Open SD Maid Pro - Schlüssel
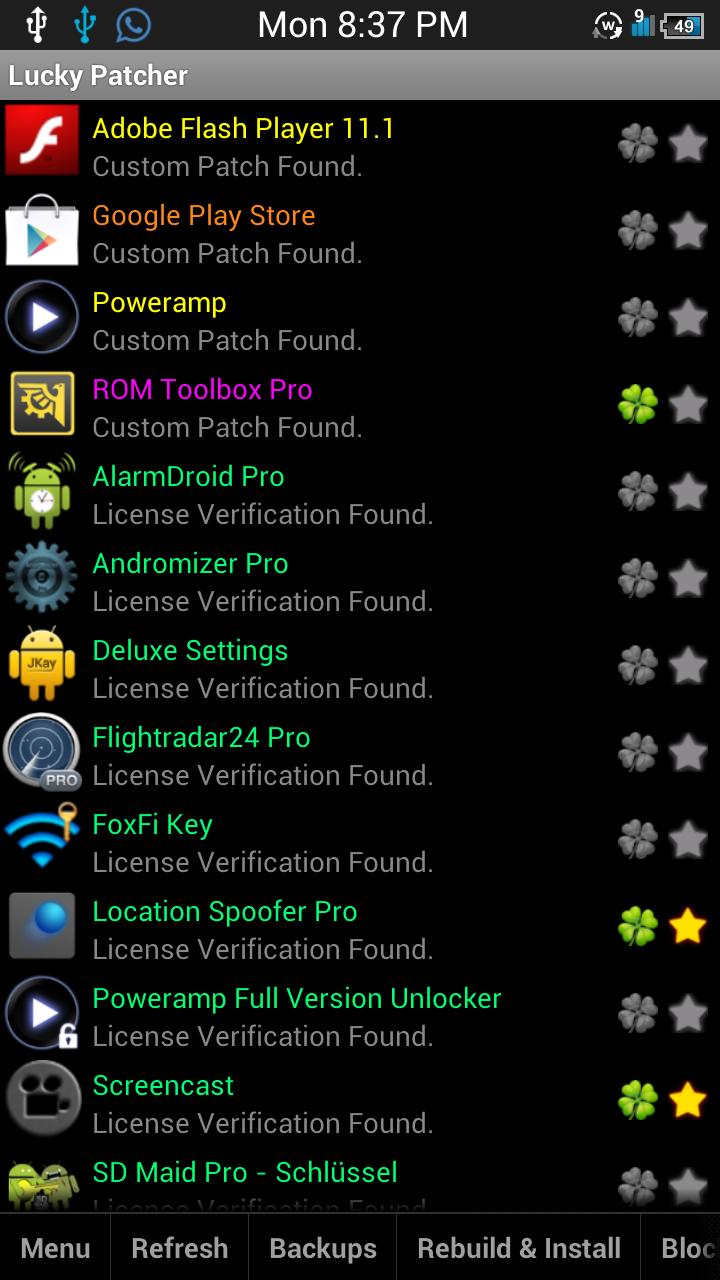720x1280 pixels. click(x=300, y=1180)
